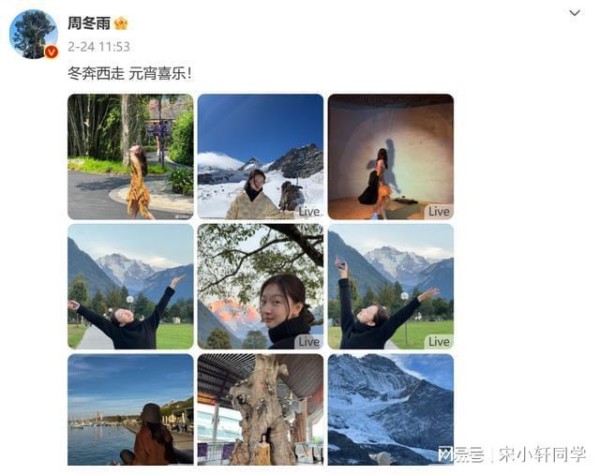Image resolution: width=600 pixels, height=475 pixels.
Task: Expand the post options chevron
Action: tap(574, 13)
